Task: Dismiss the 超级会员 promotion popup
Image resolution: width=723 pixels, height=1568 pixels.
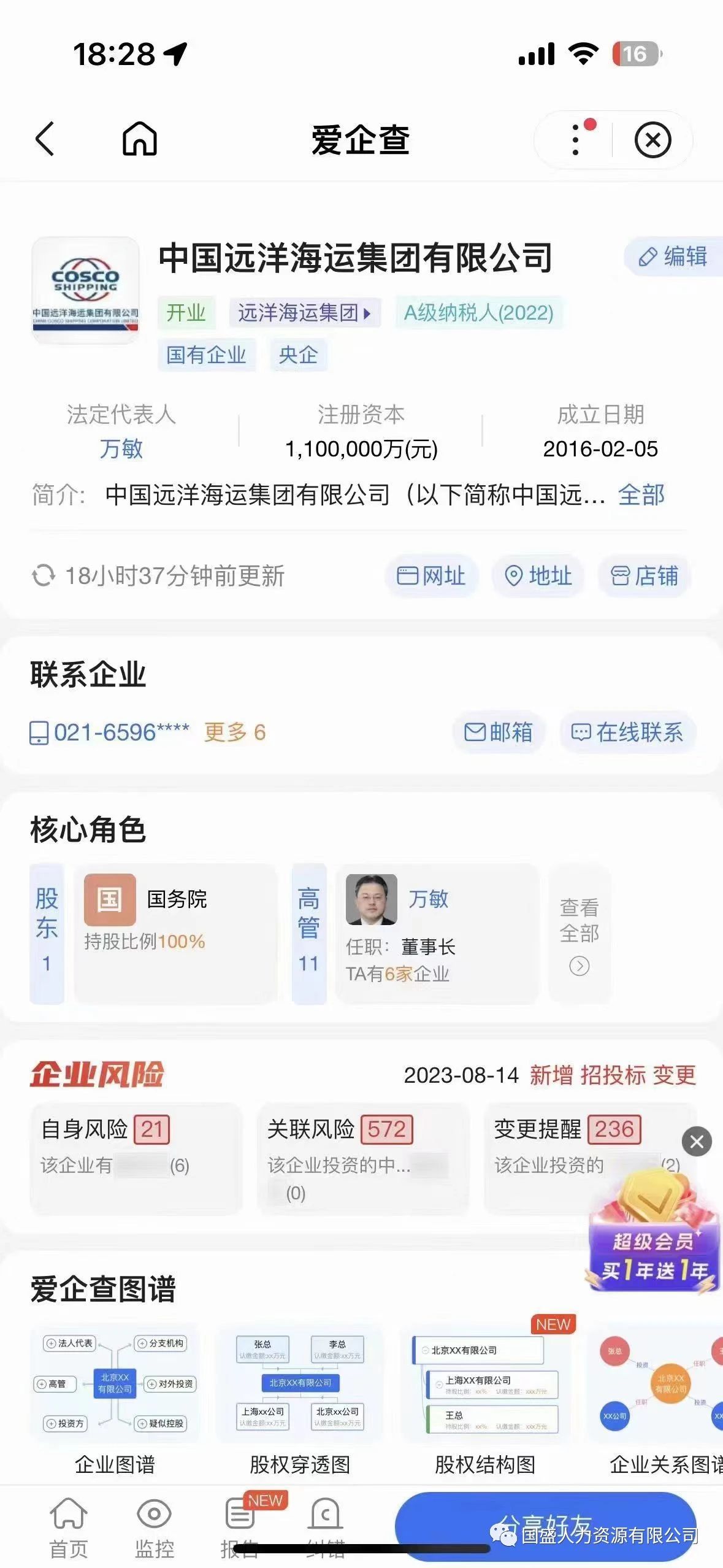Action: (x=697, y=1142)
